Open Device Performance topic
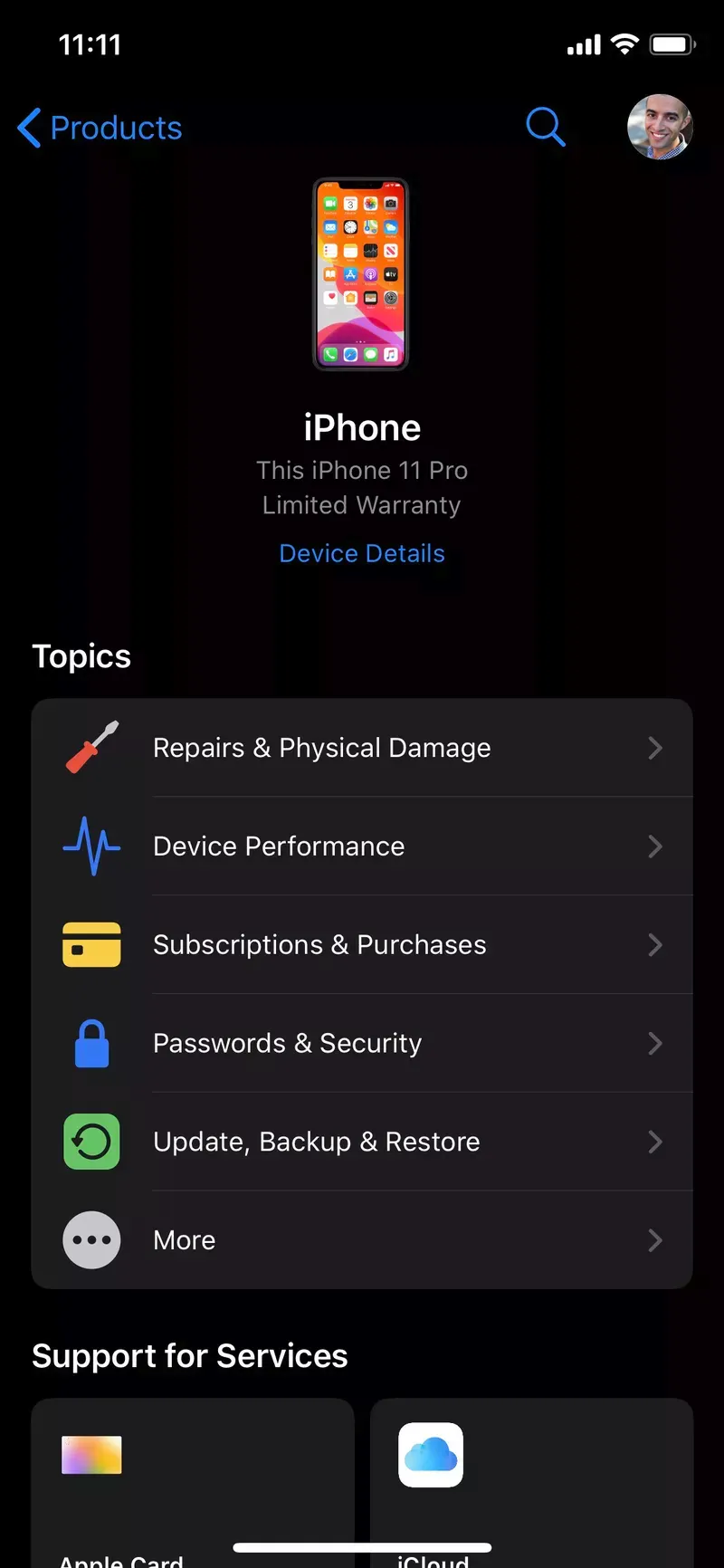Image resolution: width=724 pixels, height=1568 pixels. click(362, 846)
